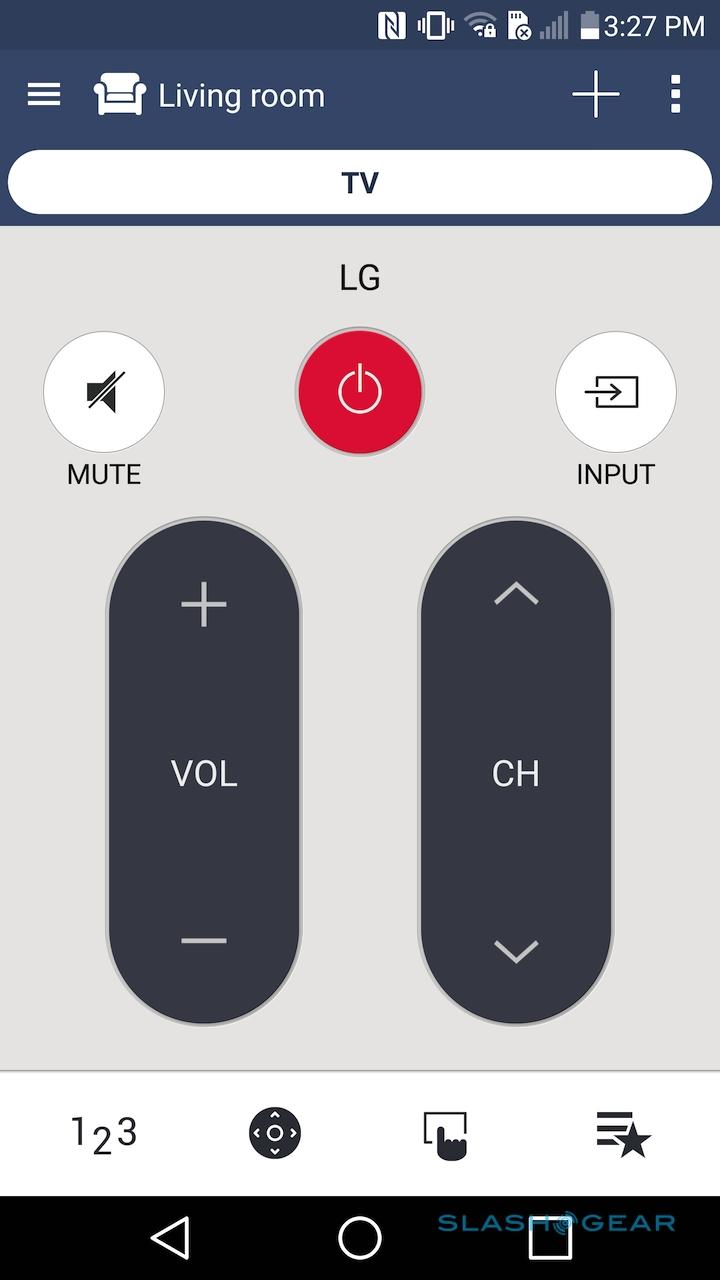Mute the TV sound
The height and width of the screenshot is (1280, 720).
pos(104,392)
